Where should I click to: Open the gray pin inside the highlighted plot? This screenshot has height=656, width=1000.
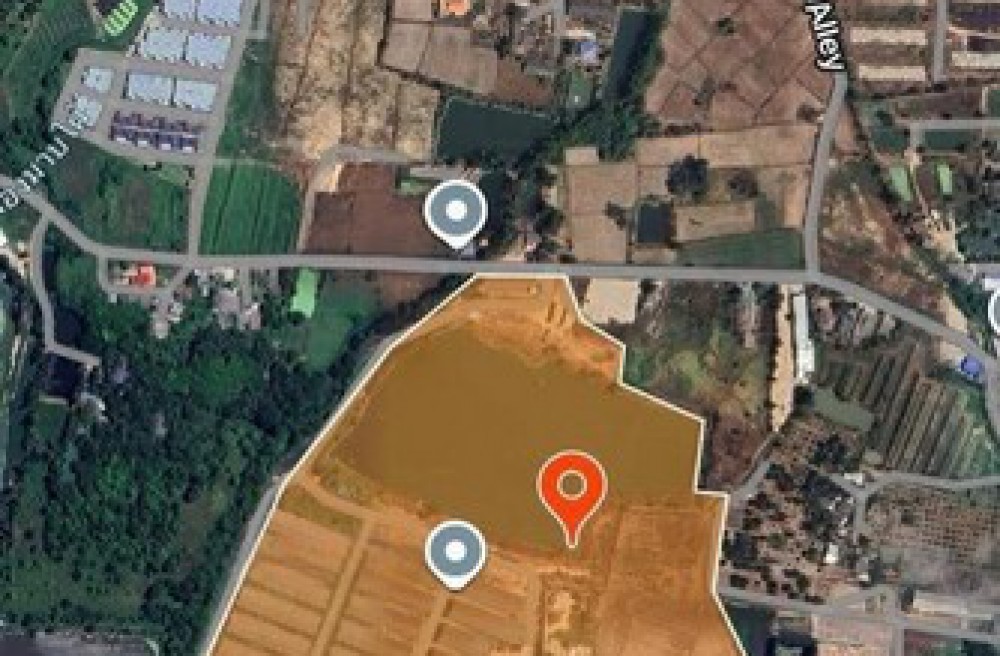click(x=455, y=551)
